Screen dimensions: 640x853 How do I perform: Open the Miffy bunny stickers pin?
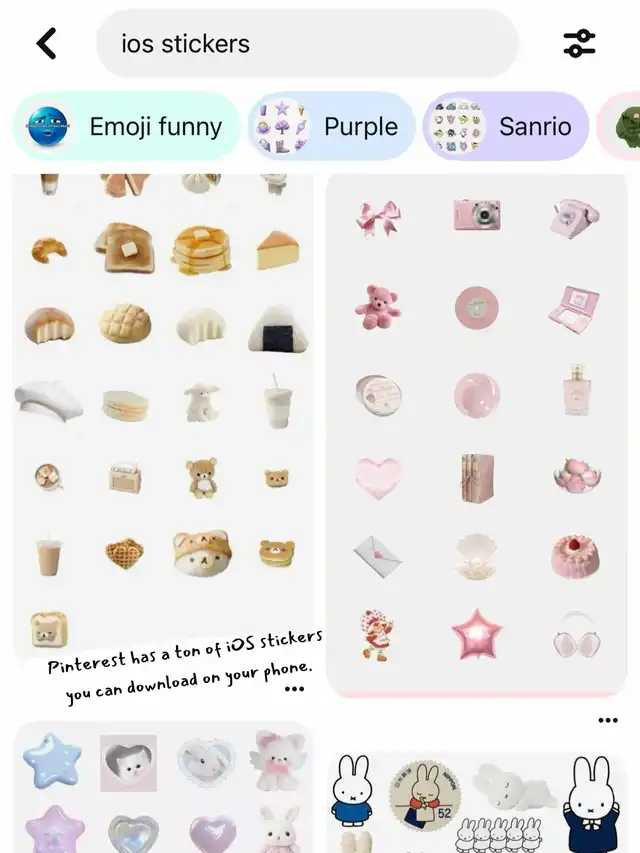coord(476,802)
